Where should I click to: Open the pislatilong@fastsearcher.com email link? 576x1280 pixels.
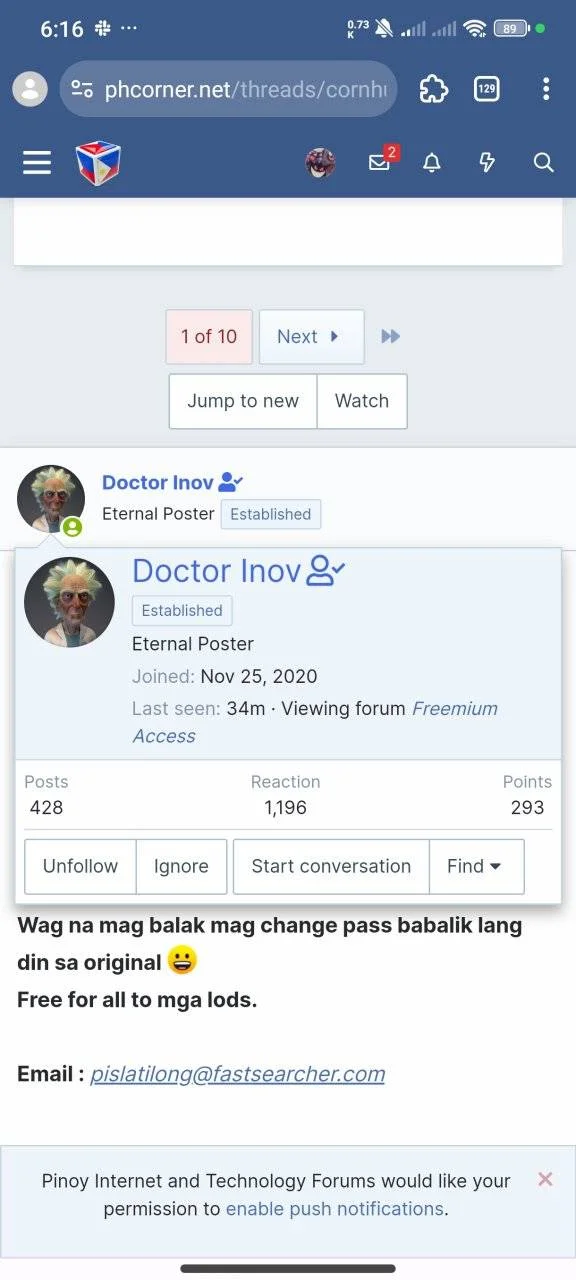point(237,1074)
